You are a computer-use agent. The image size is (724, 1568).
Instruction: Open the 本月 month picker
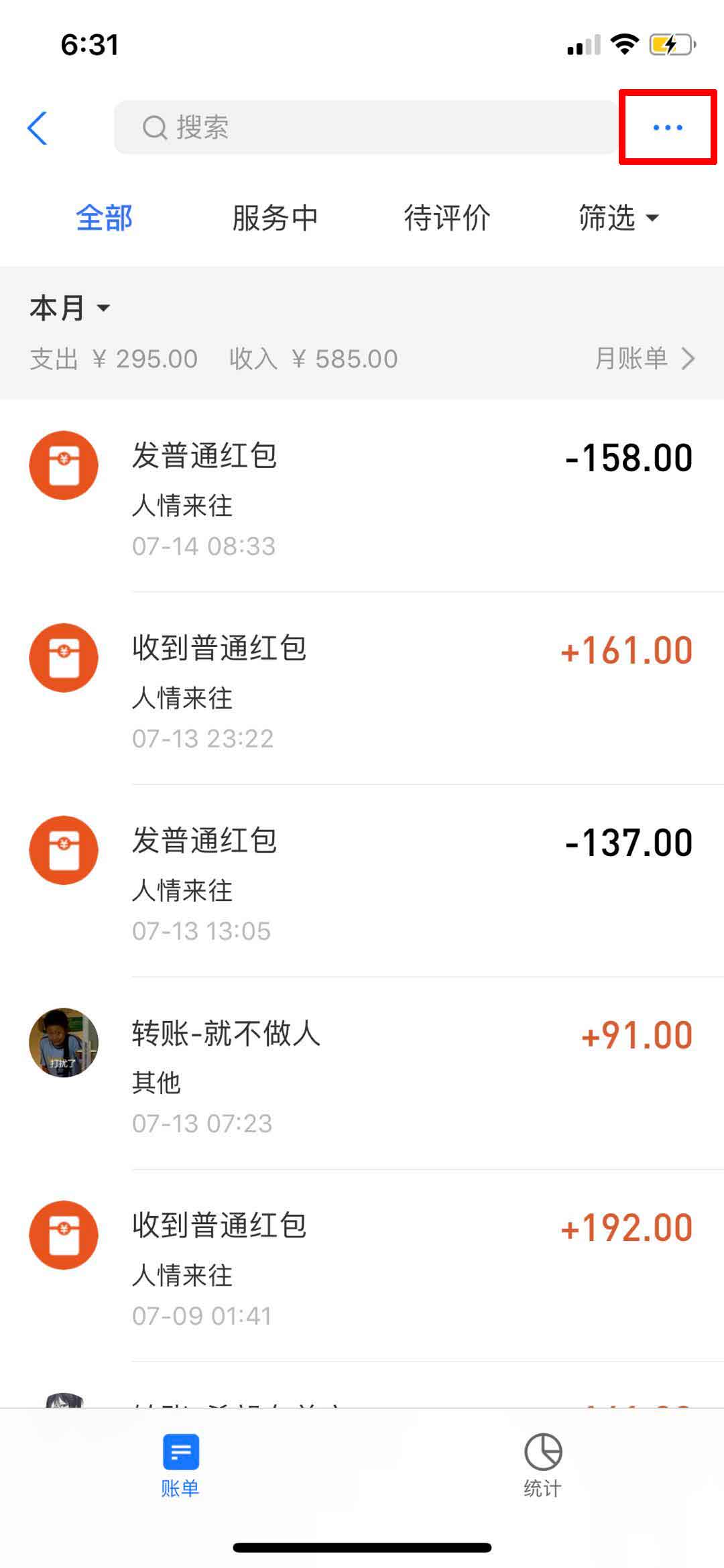tap(70, 308)
